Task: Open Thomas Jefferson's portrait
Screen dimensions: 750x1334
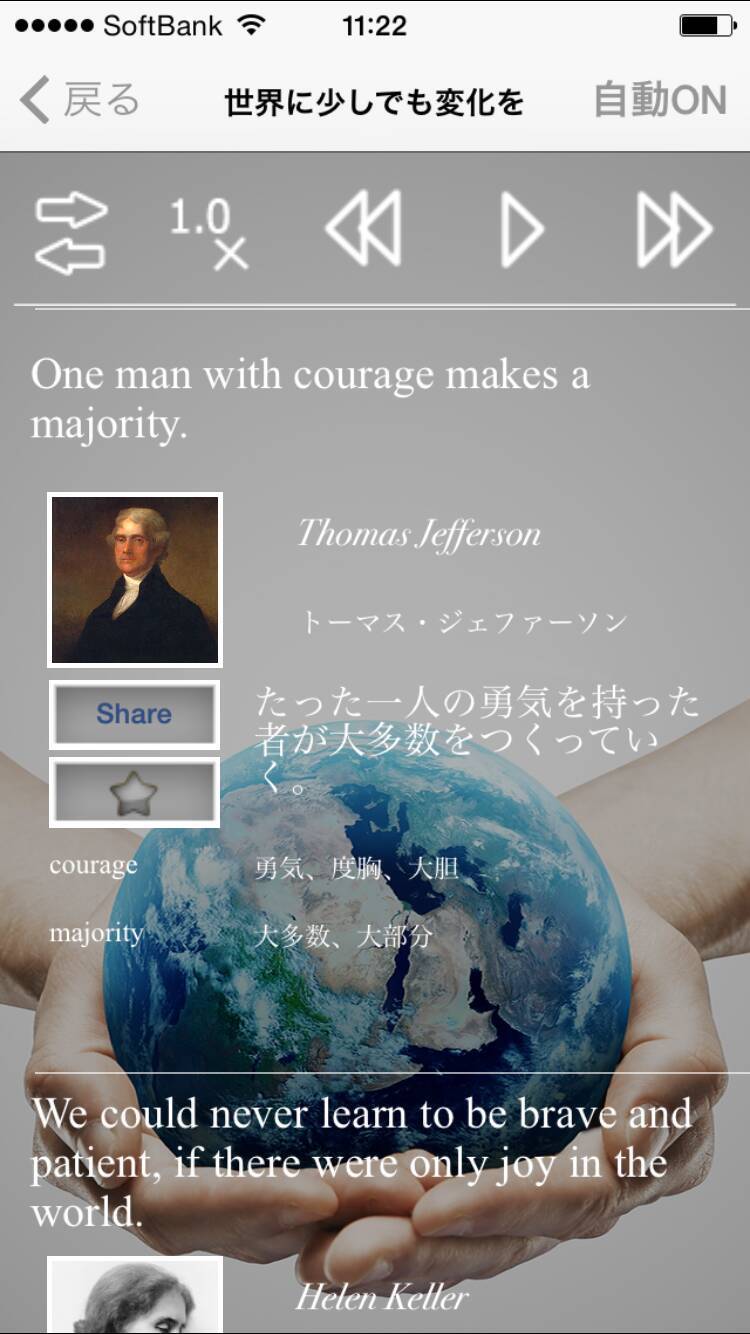Action: coord(135,580)
